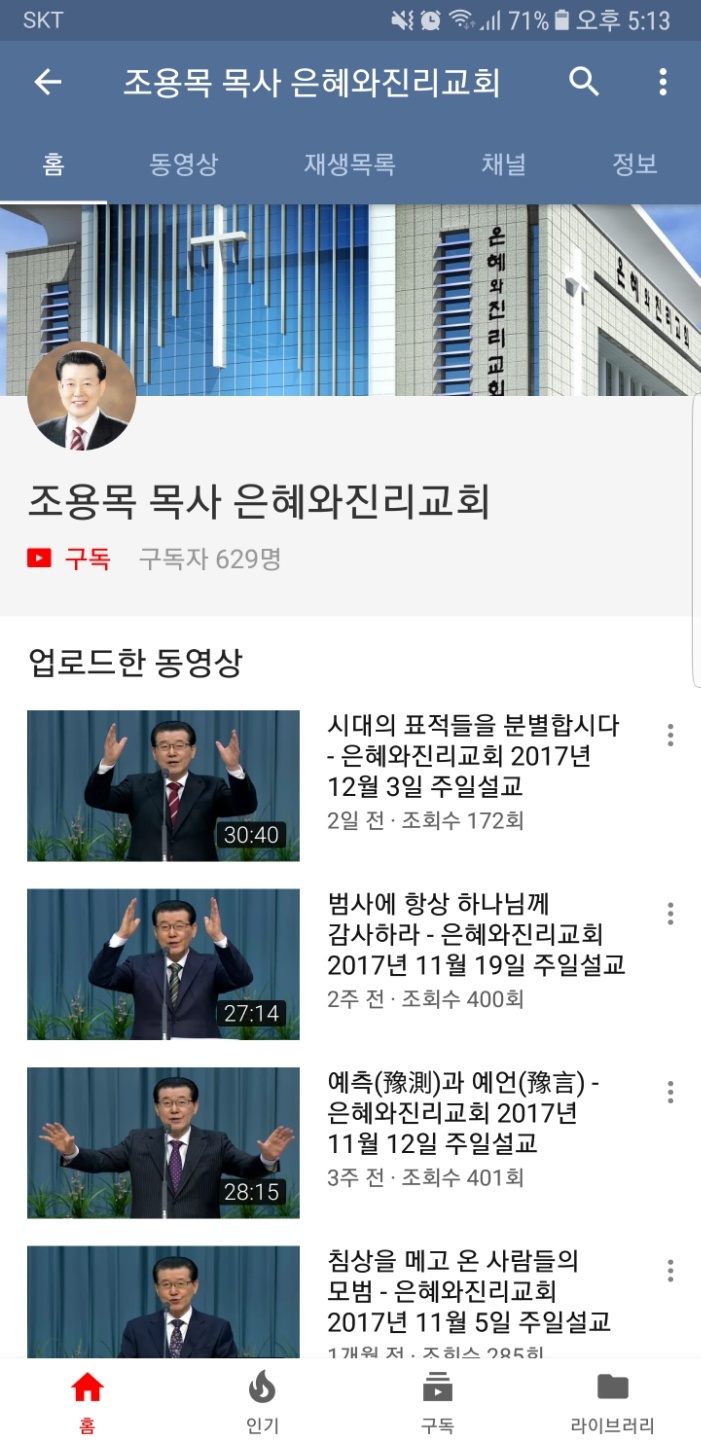Subscribe with the red 구독 button
This screenshot has width=701, height=1440.
[70, 558]
